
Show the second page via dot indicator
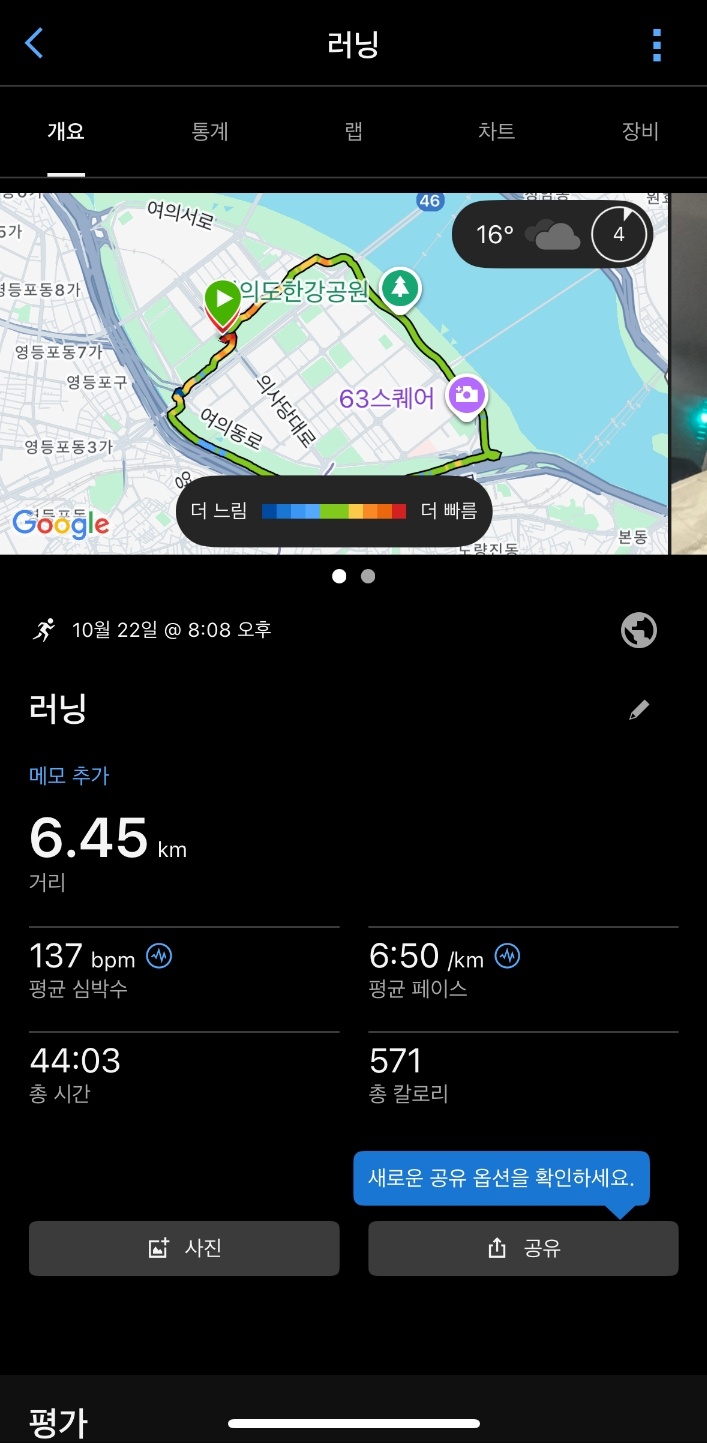(368, 576)
